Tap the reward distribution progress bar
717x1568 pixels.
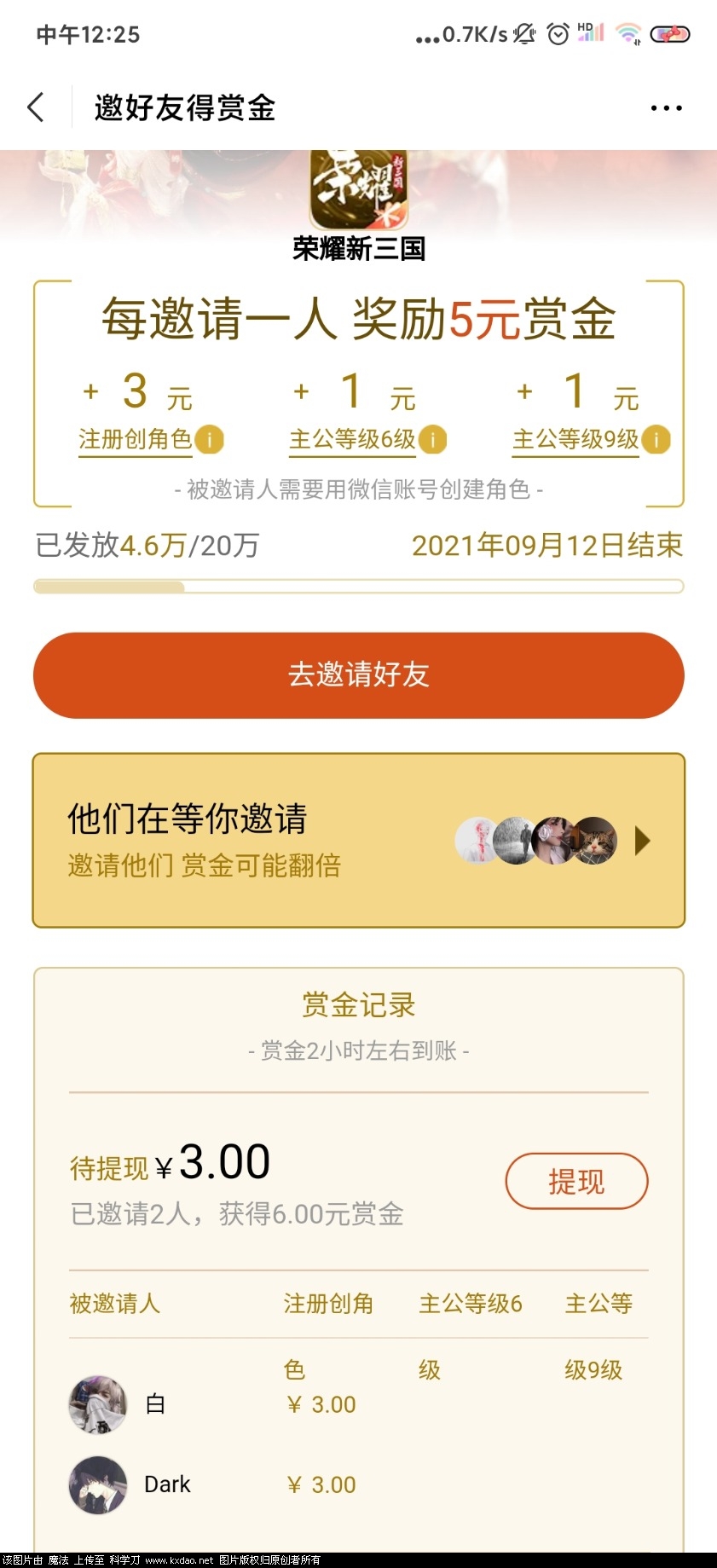tap(358, 586)
